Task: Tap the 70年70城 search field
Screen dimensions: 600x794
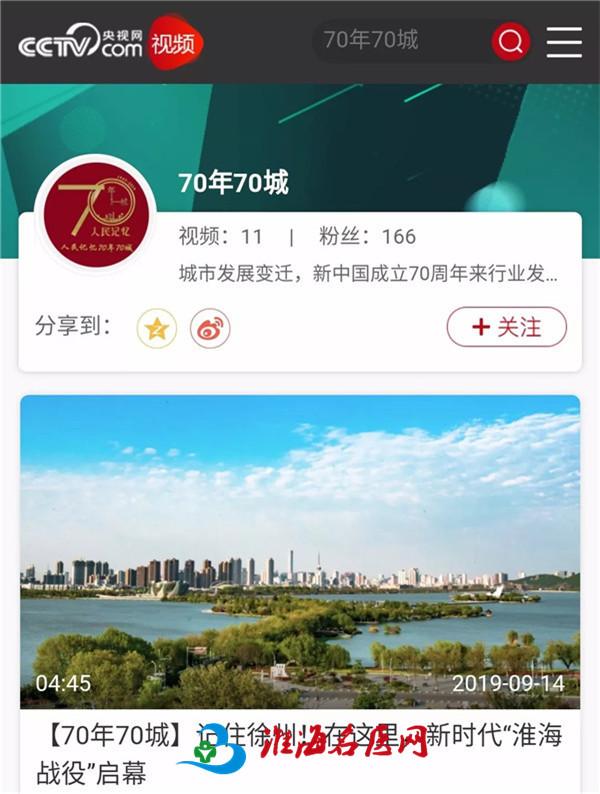Action: click(x=400, y=41)
